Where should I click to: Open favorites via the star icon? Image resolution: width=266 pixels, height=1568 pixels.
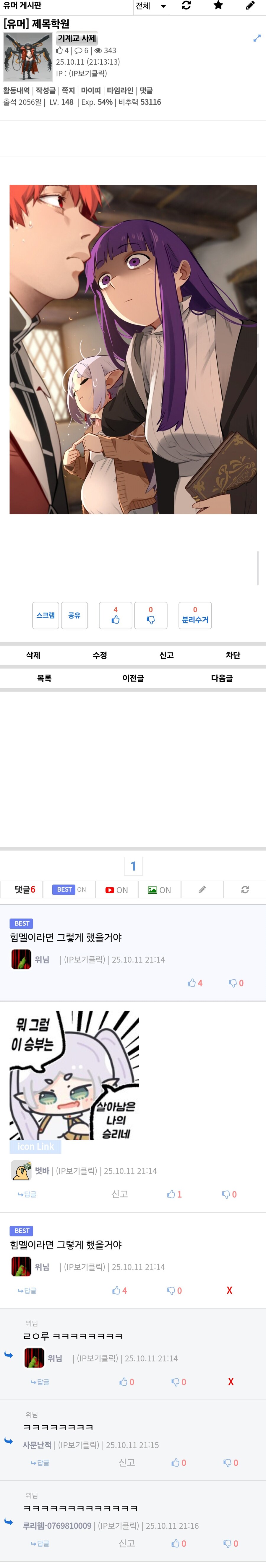[218, 6]
